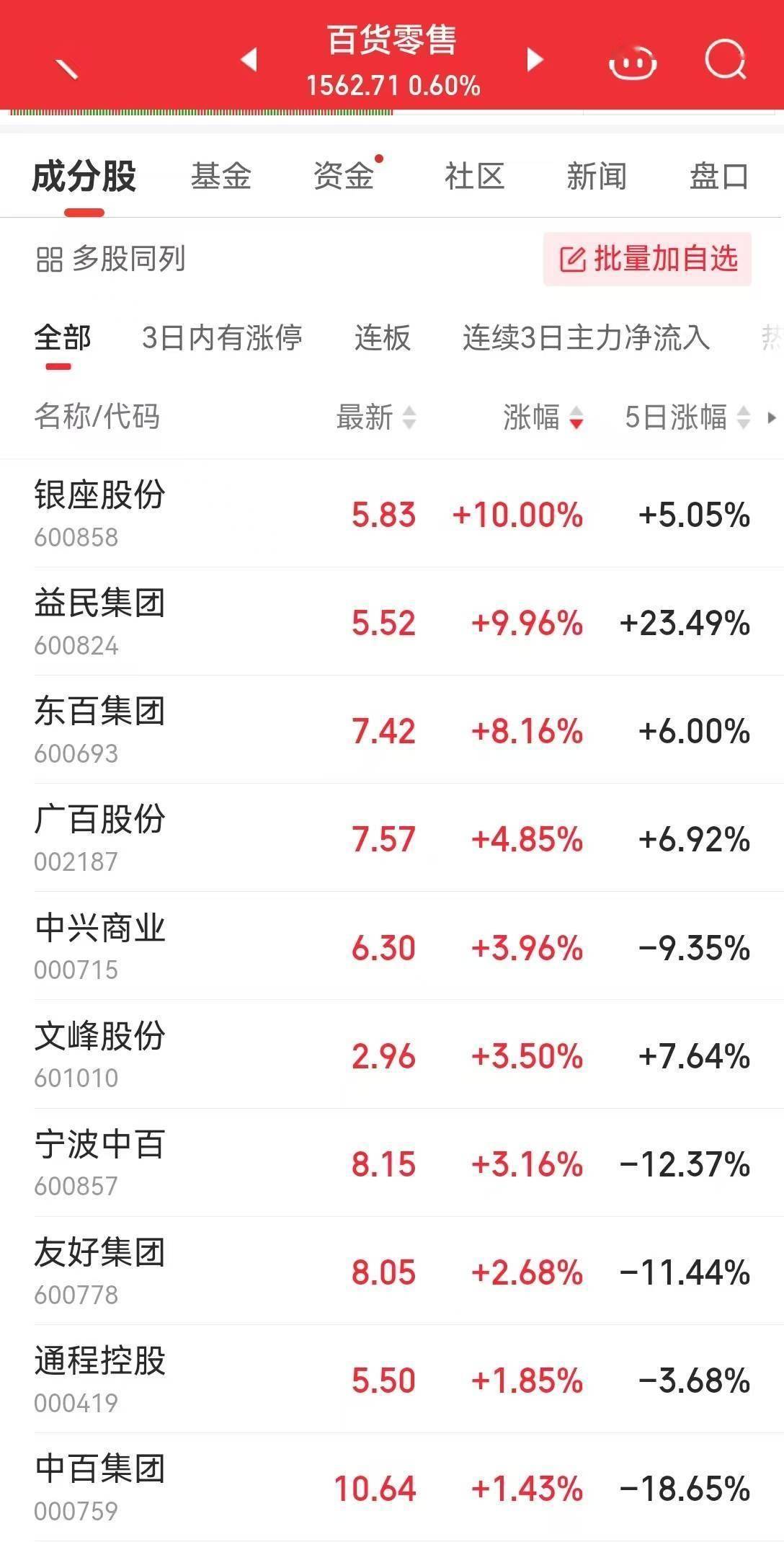Viewport: 784px width, 1542px height.
Task: Tap the edit icon inside 批量加自选 button
Action: 573,260
